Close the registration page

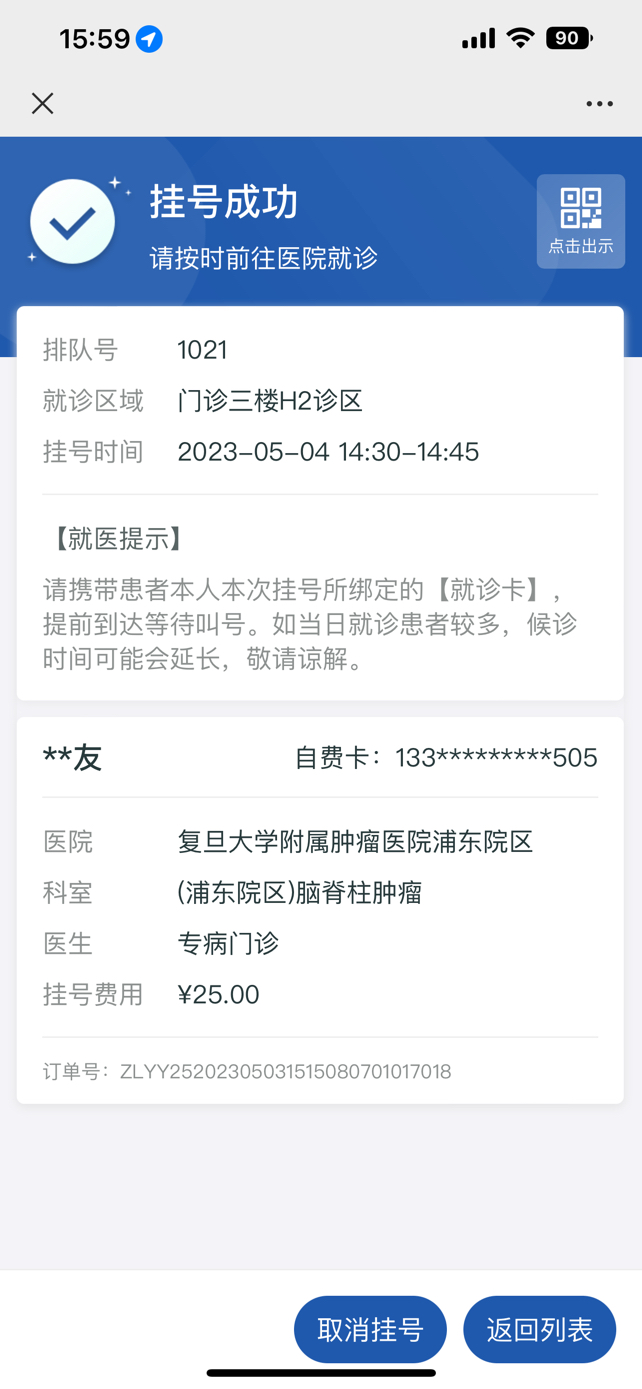(42, 103)
